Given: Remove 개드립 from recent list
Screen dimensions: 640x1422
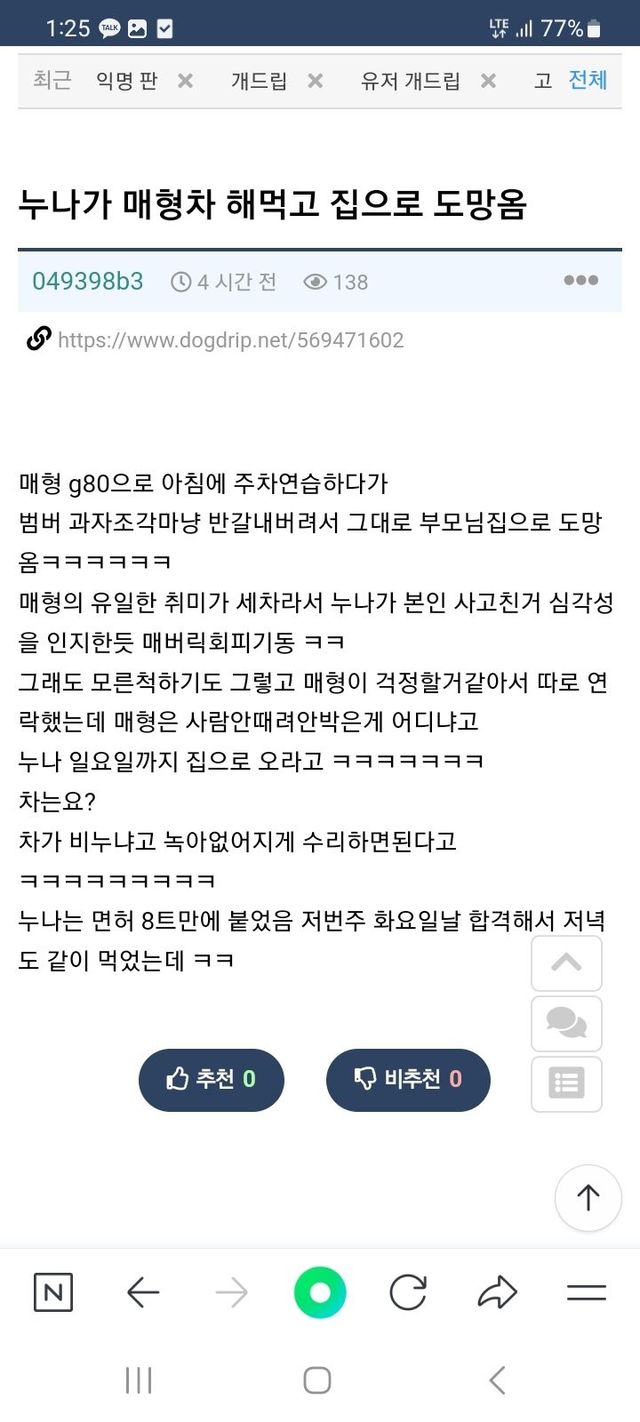Looking at the screenshot, I should click(315, 81).
